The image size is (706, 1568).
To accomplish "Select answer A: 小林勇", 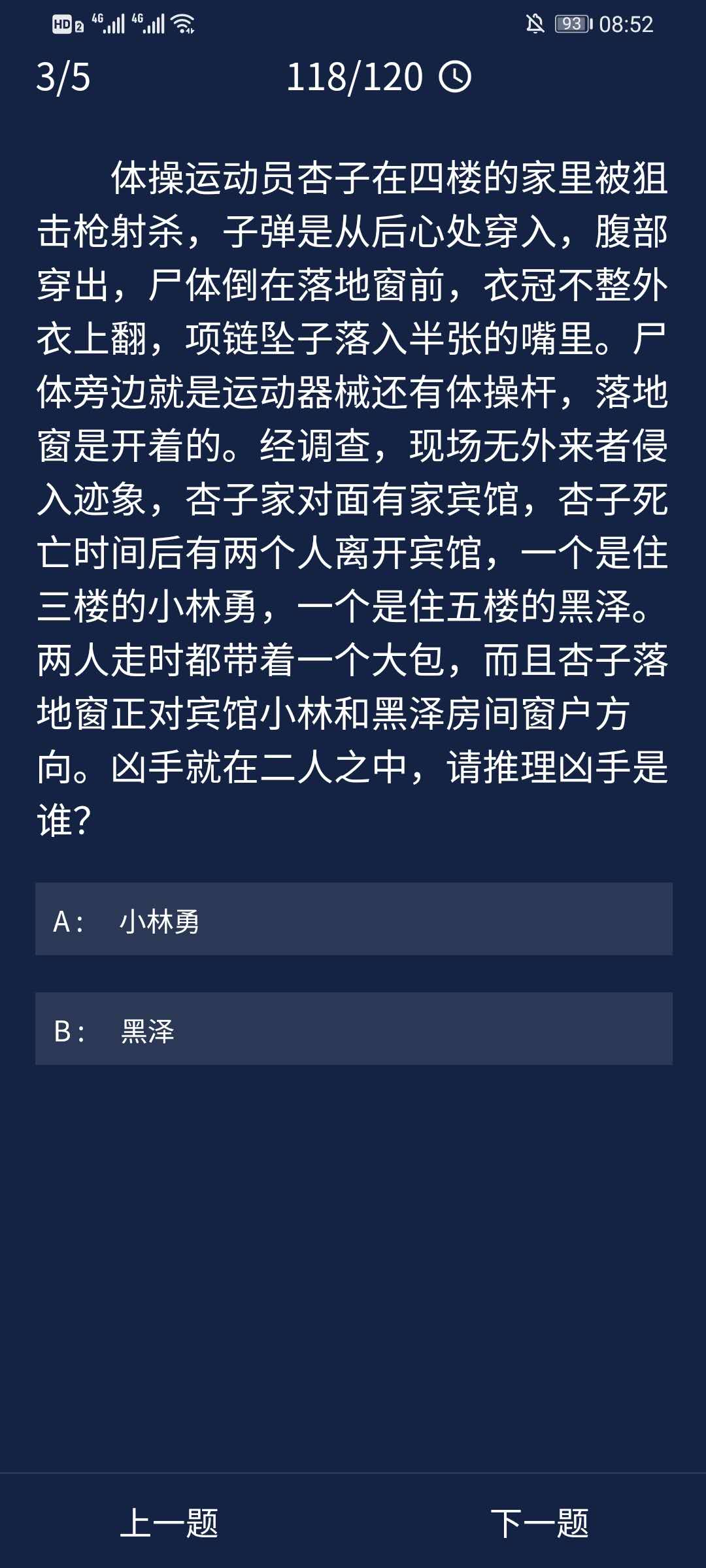I will [x=353, y=919].
